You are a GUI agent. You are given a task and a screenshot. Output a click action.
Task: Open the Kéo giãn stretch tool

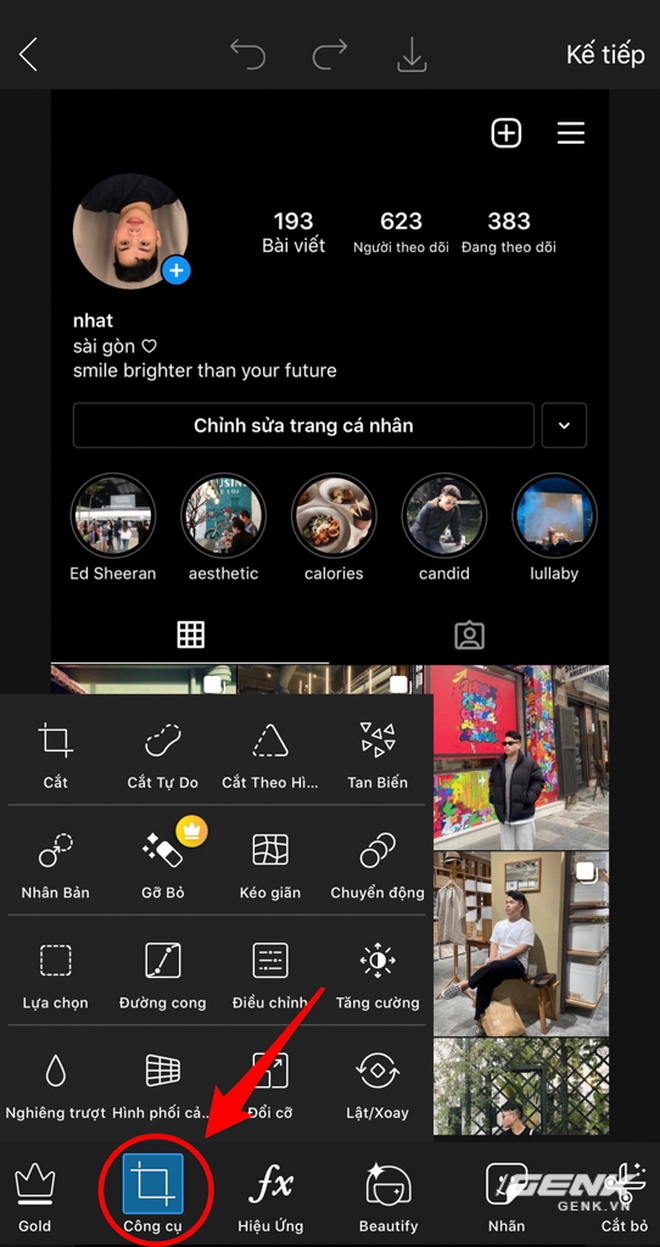click(x=270, y=865)
